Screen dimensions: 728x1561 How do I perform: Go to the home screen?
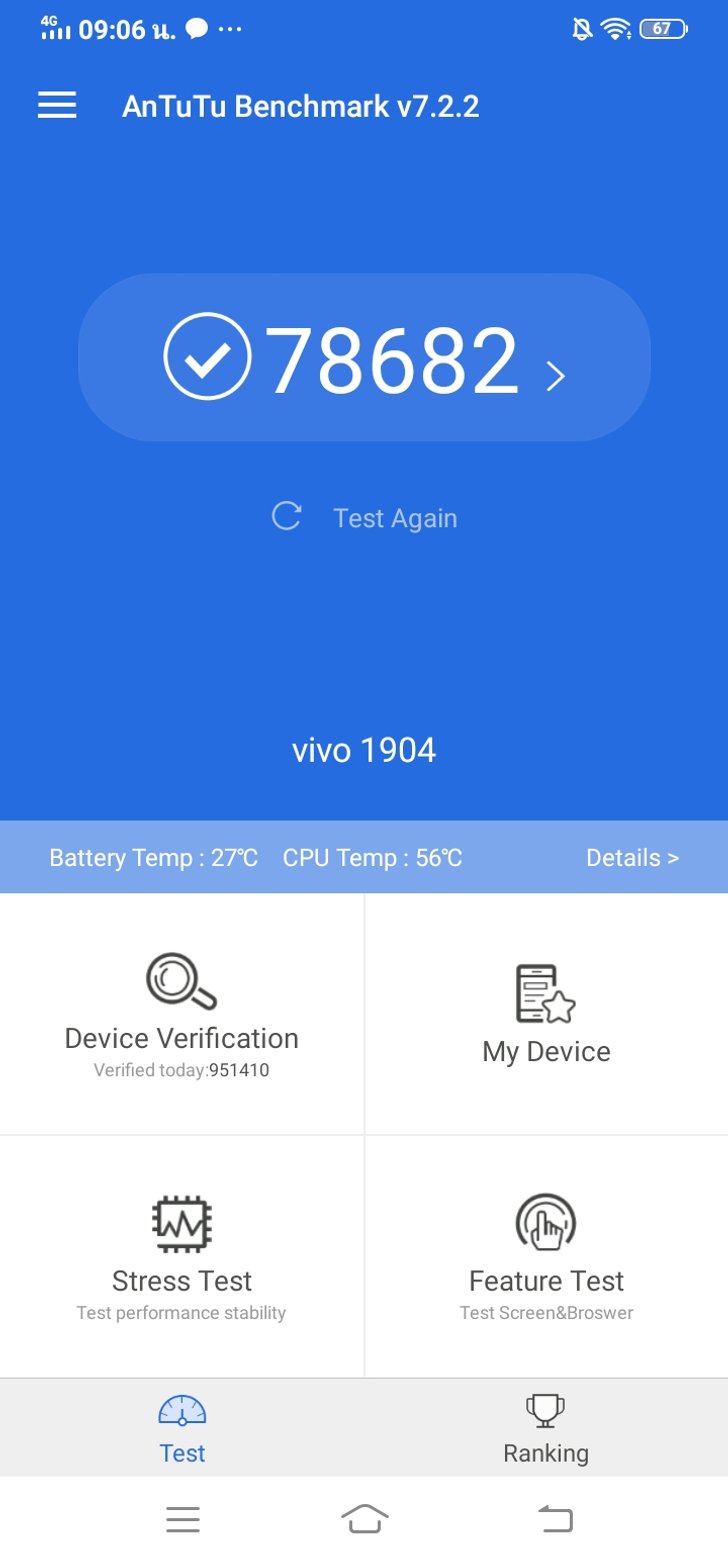[364, 1519]
